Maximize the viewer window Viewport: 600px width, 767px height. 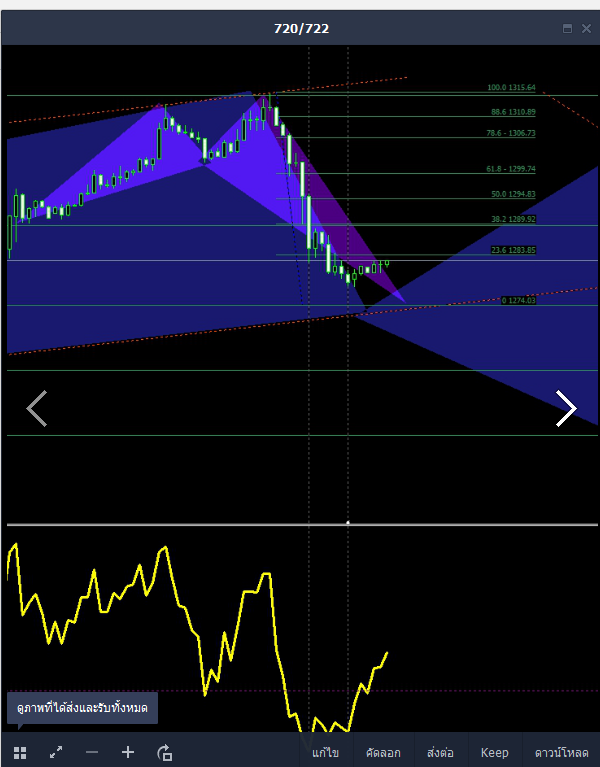567,28
